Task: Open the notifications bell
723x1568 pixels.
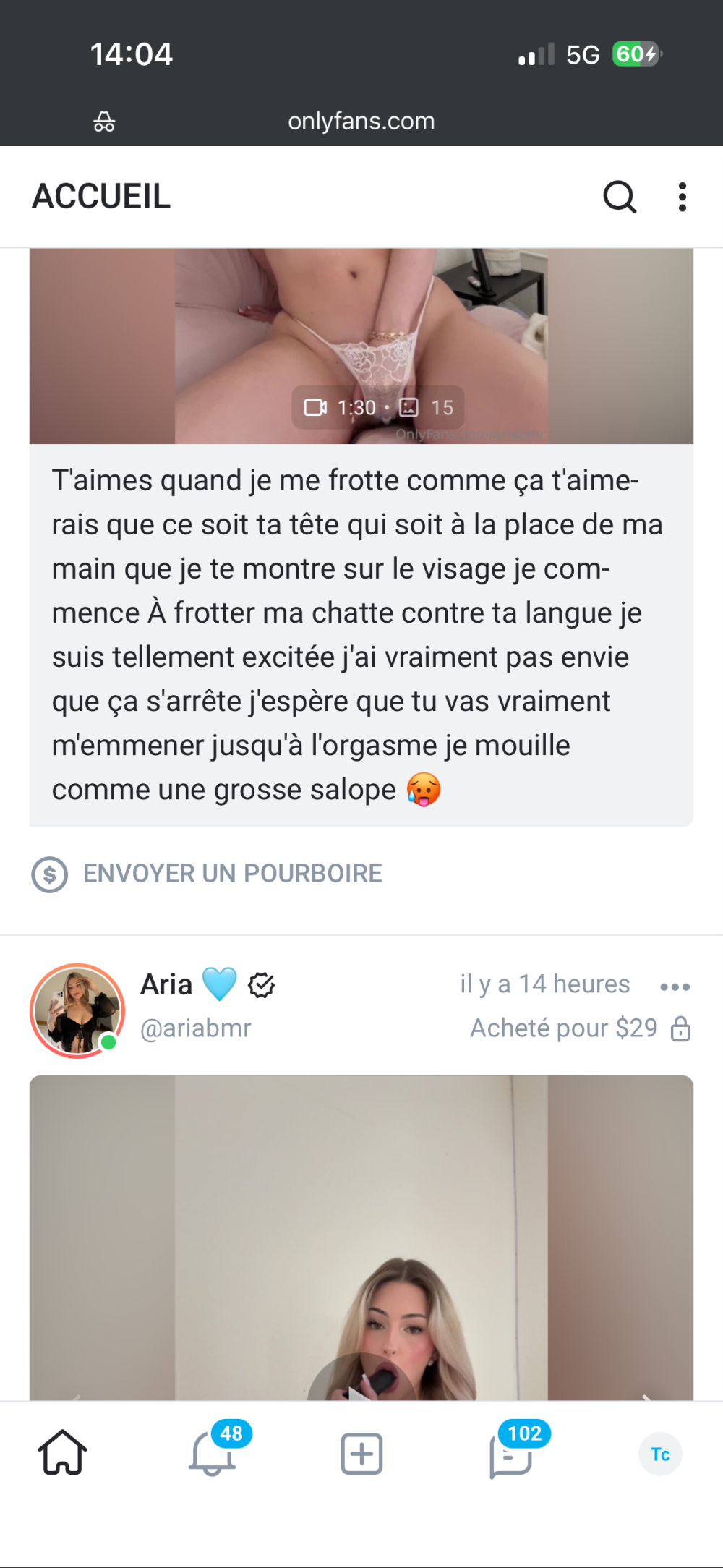Action: [213, 1452]
